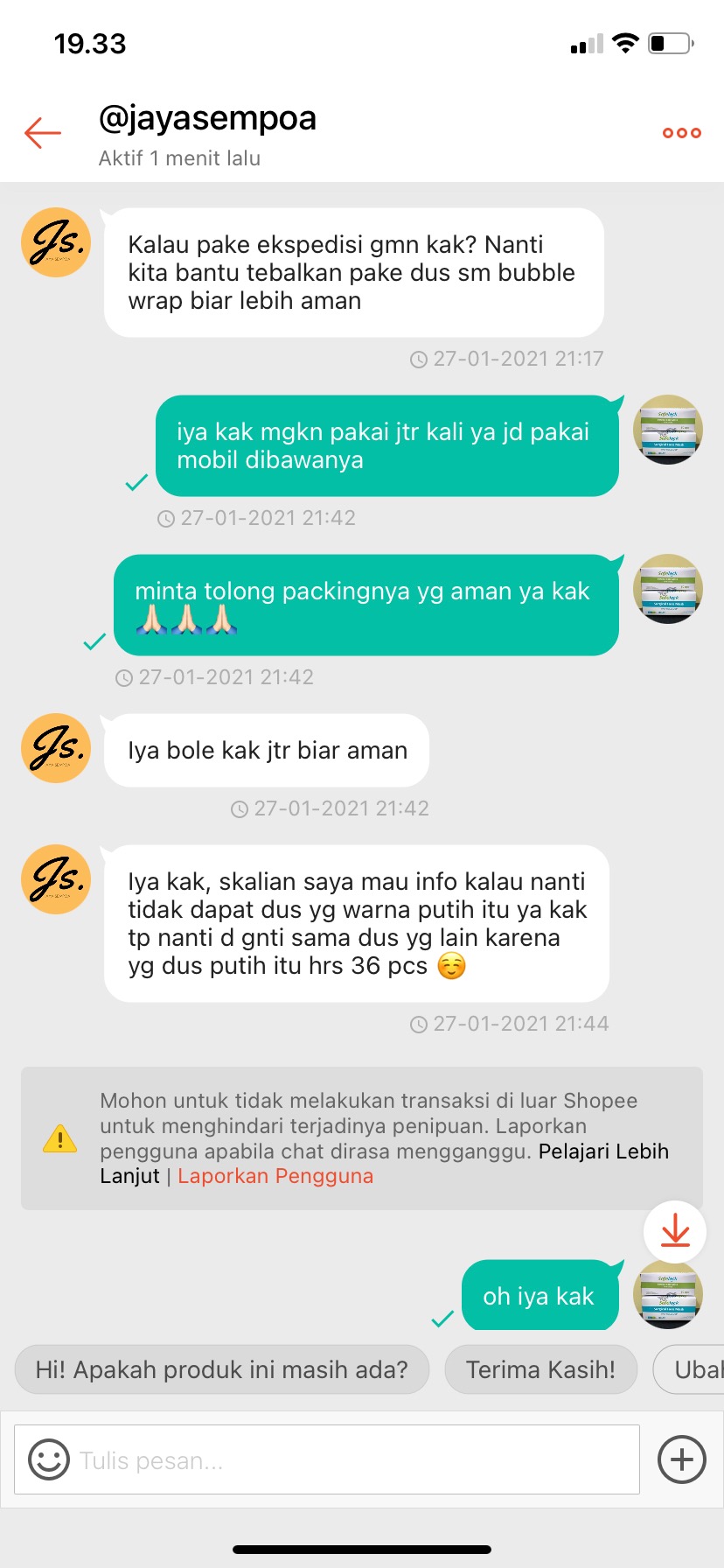Tap the plus icon to attach content
This screenshot has width=724, height=1568.
coord(680,1459)
